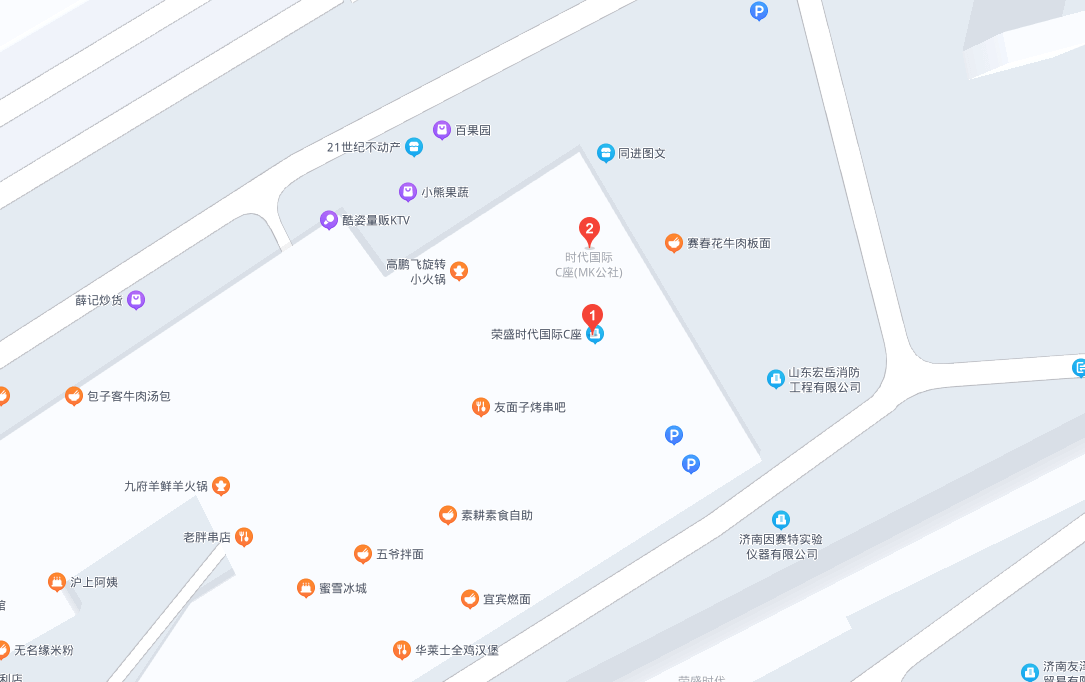Viewport: 1085px width, 682px height.
Task: Select red search result pin number 2
Action: coord(590,231)
